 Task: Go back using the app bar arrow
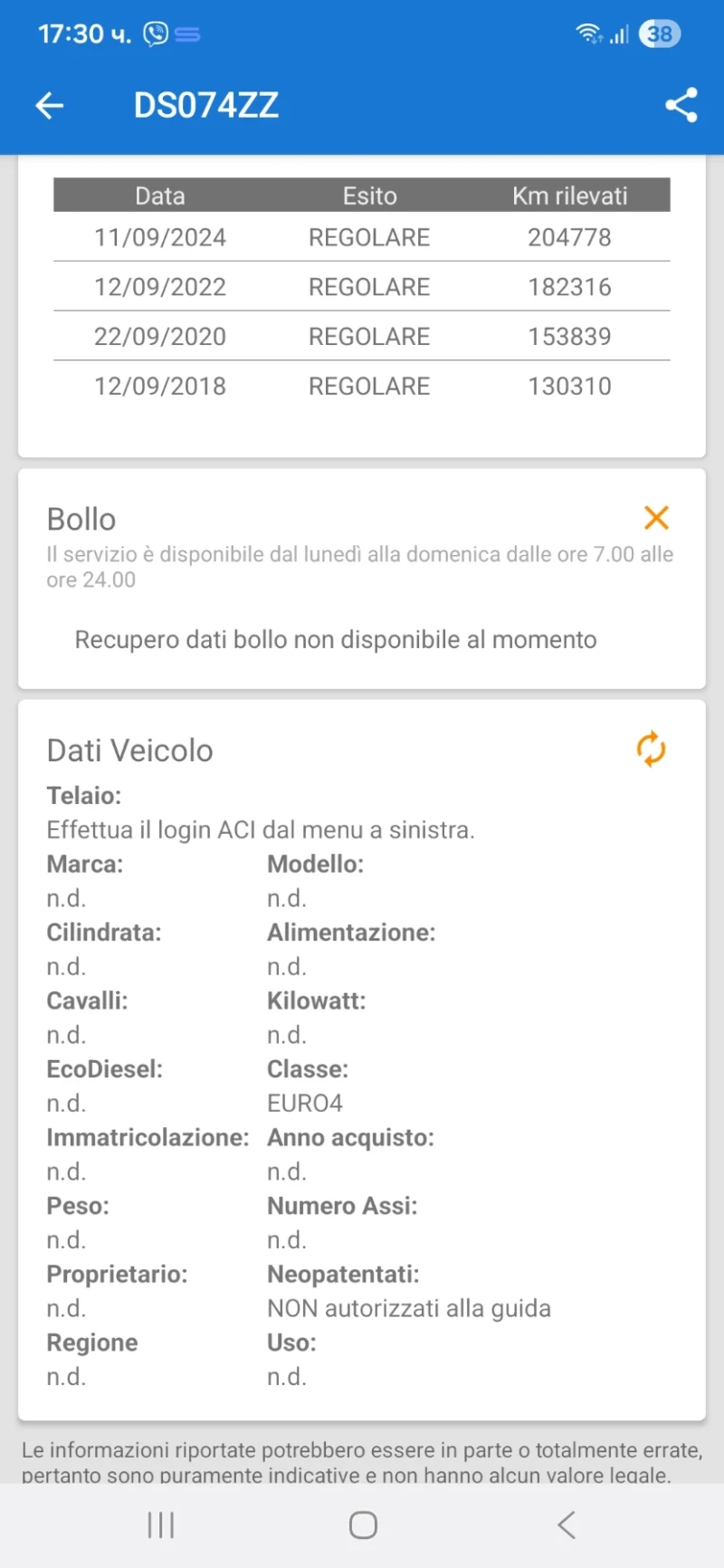[50, 106]
